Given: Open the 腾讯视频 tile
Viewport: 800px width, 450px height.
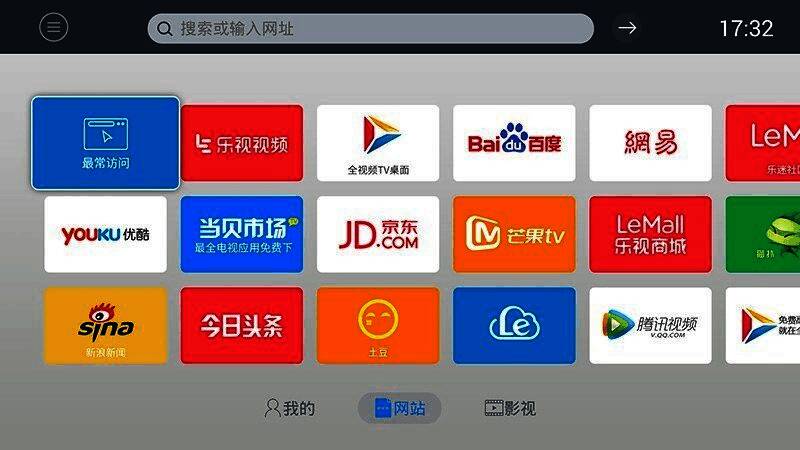Looking at the screenshot, I should [650, 325].
